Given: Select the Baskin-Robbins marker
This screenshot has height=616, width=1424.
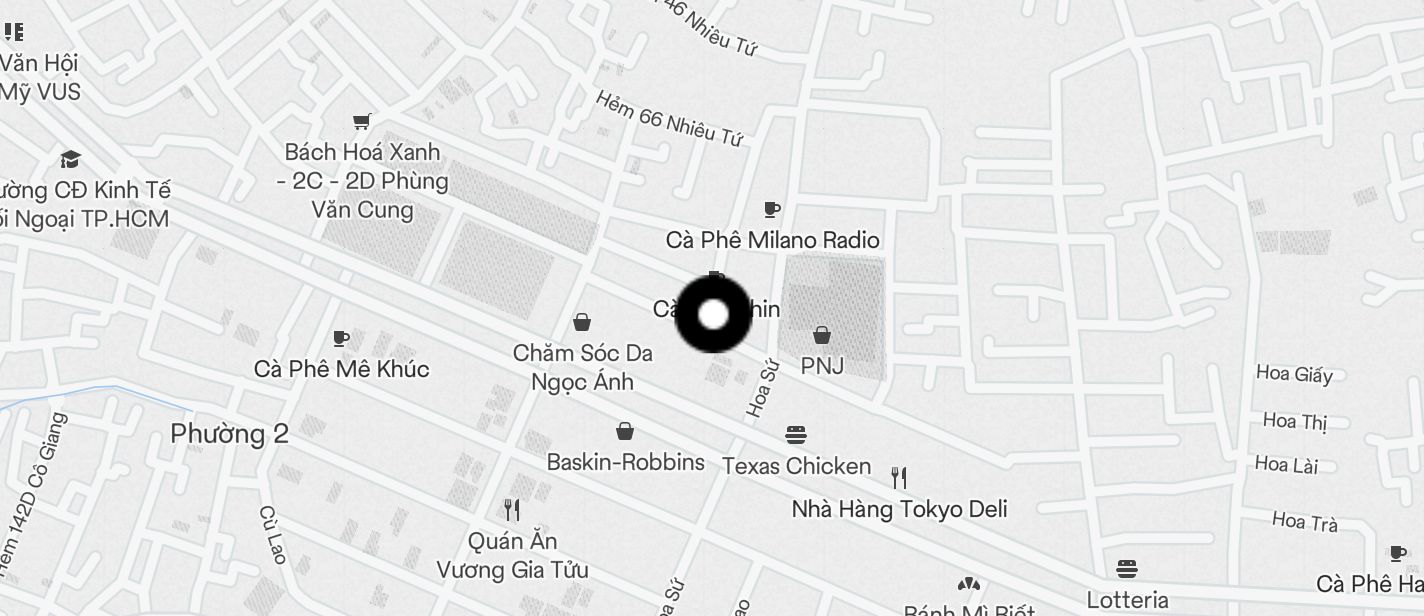Looking at the screenshot, I should click(625, 432).
